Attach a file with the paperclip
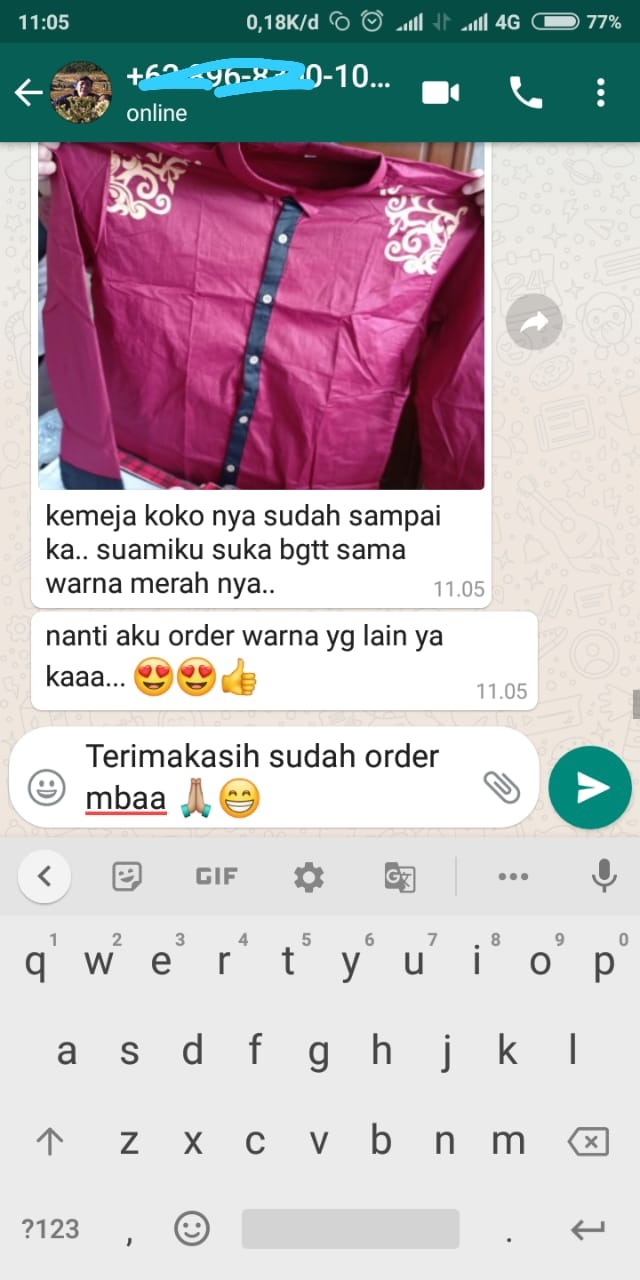The image size is (640, 1280). pyautogui.click(x=502, y=787)
